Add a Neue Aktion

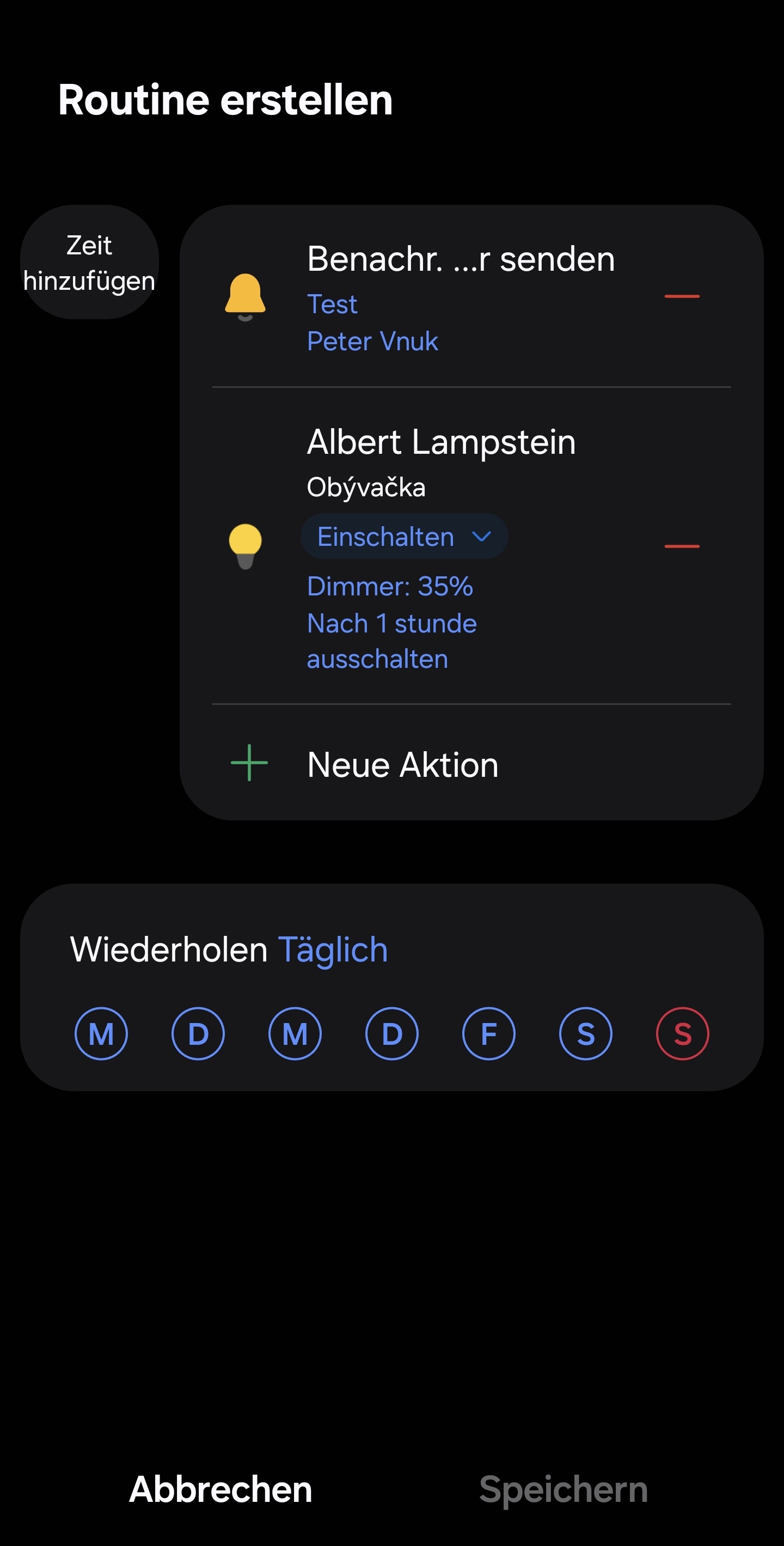[471, 764]
